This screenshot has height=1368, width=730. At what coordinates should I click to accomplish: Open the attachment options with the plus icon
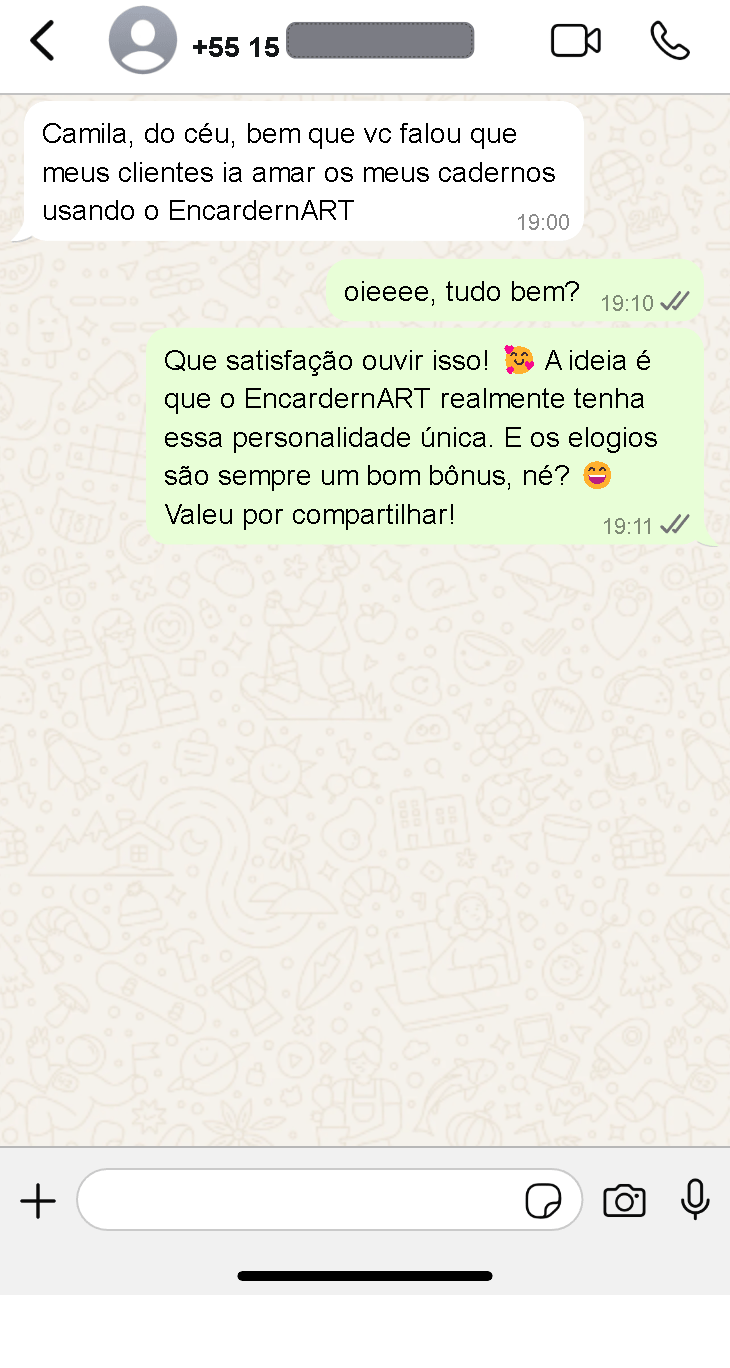tap(38, 1200)
